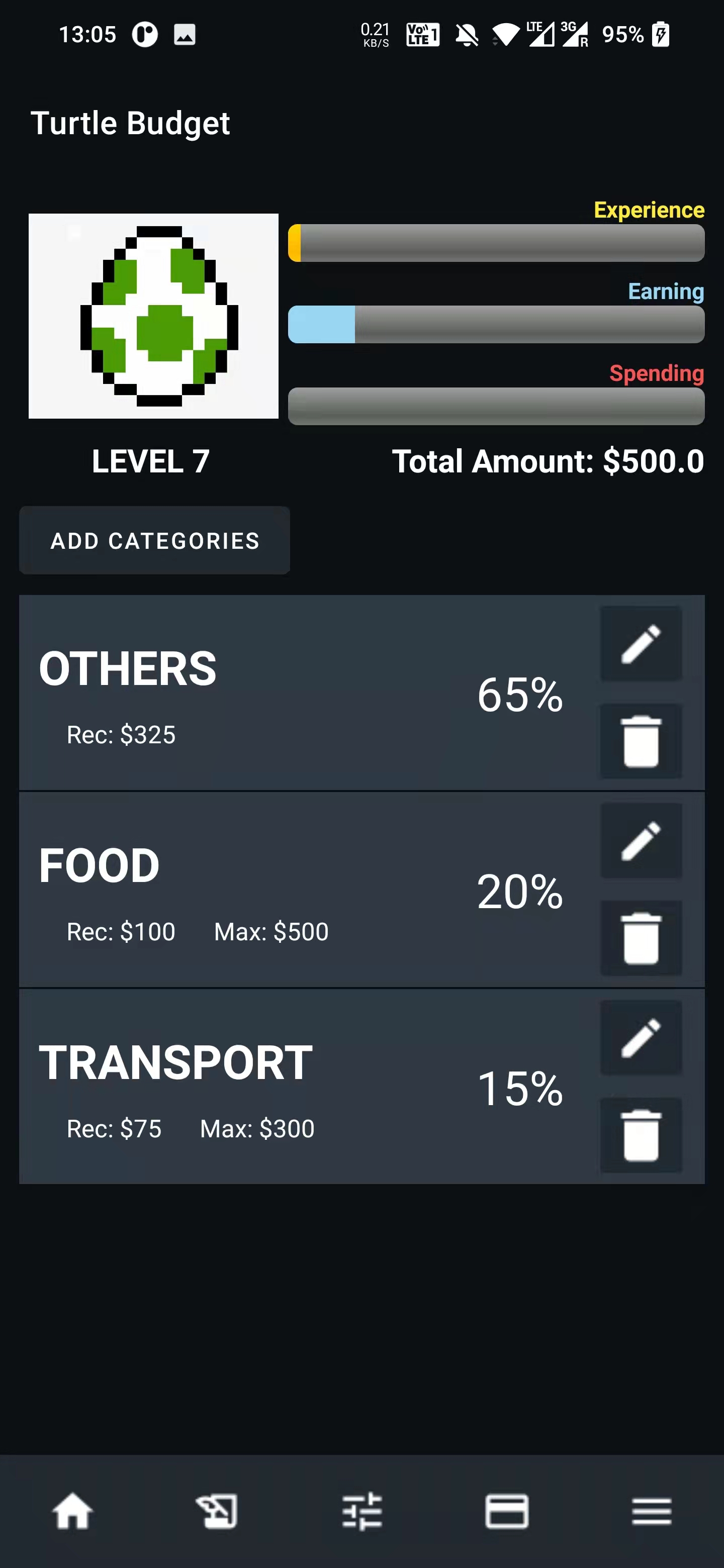Tap the blue Earning progress bar
724x1568 pixels.
tap(496, 325)
